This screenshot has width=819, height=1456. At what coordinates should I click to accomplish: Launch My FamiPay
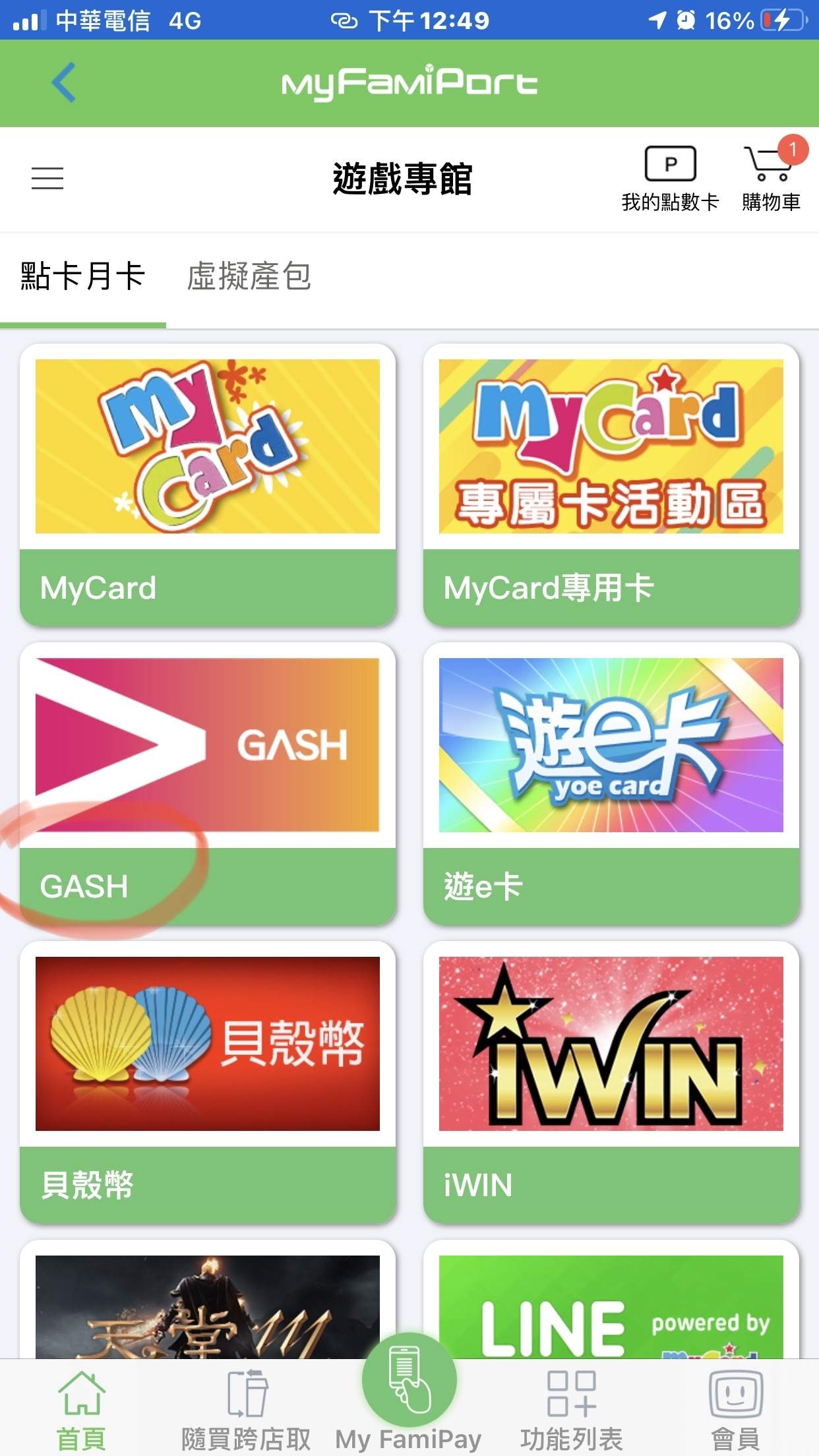[409, 1393]
